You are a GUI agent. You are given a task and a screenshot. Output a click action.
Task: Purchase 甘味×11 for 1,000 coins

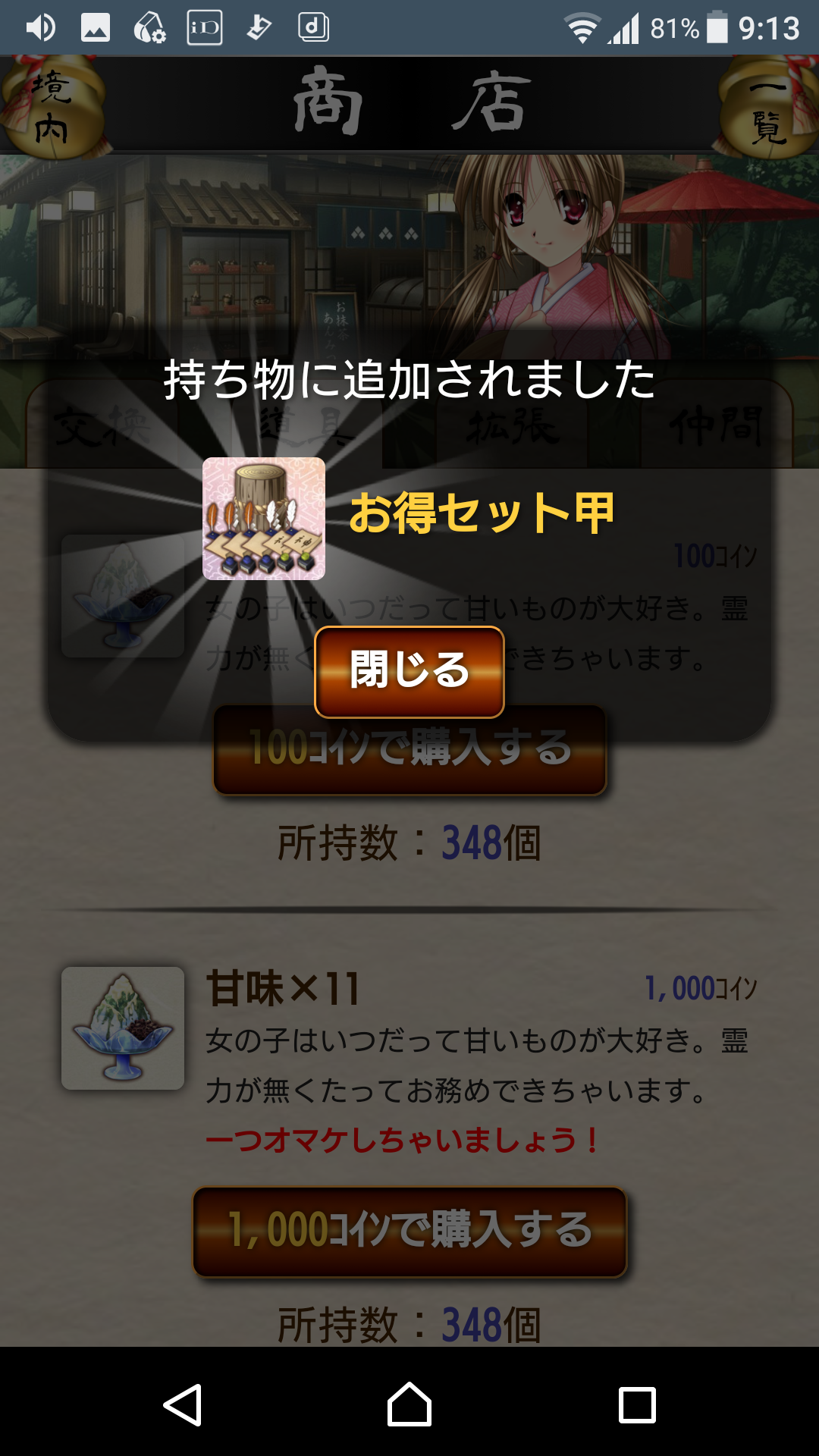(409, 1232)
